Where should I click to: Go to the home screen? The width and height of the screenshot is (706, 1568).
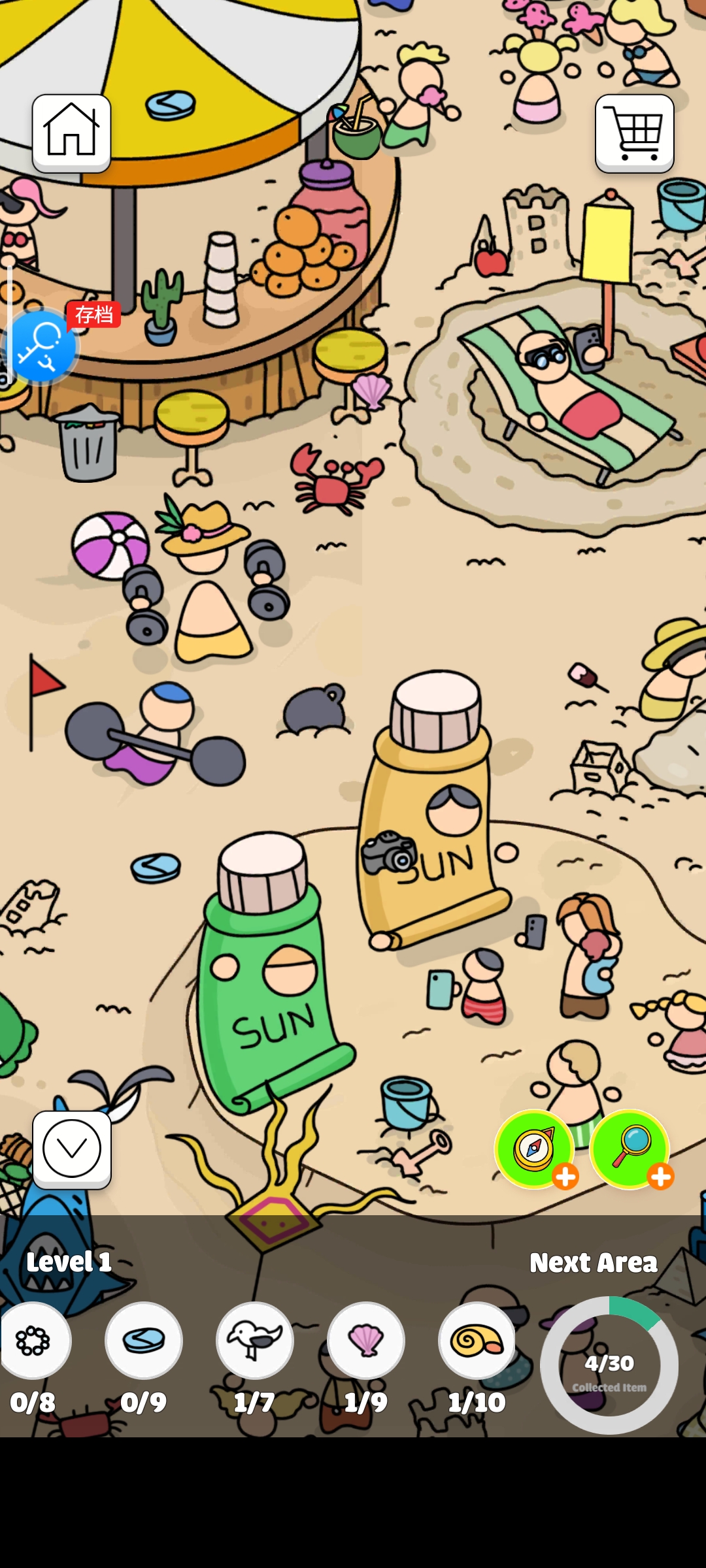(71, 133)
